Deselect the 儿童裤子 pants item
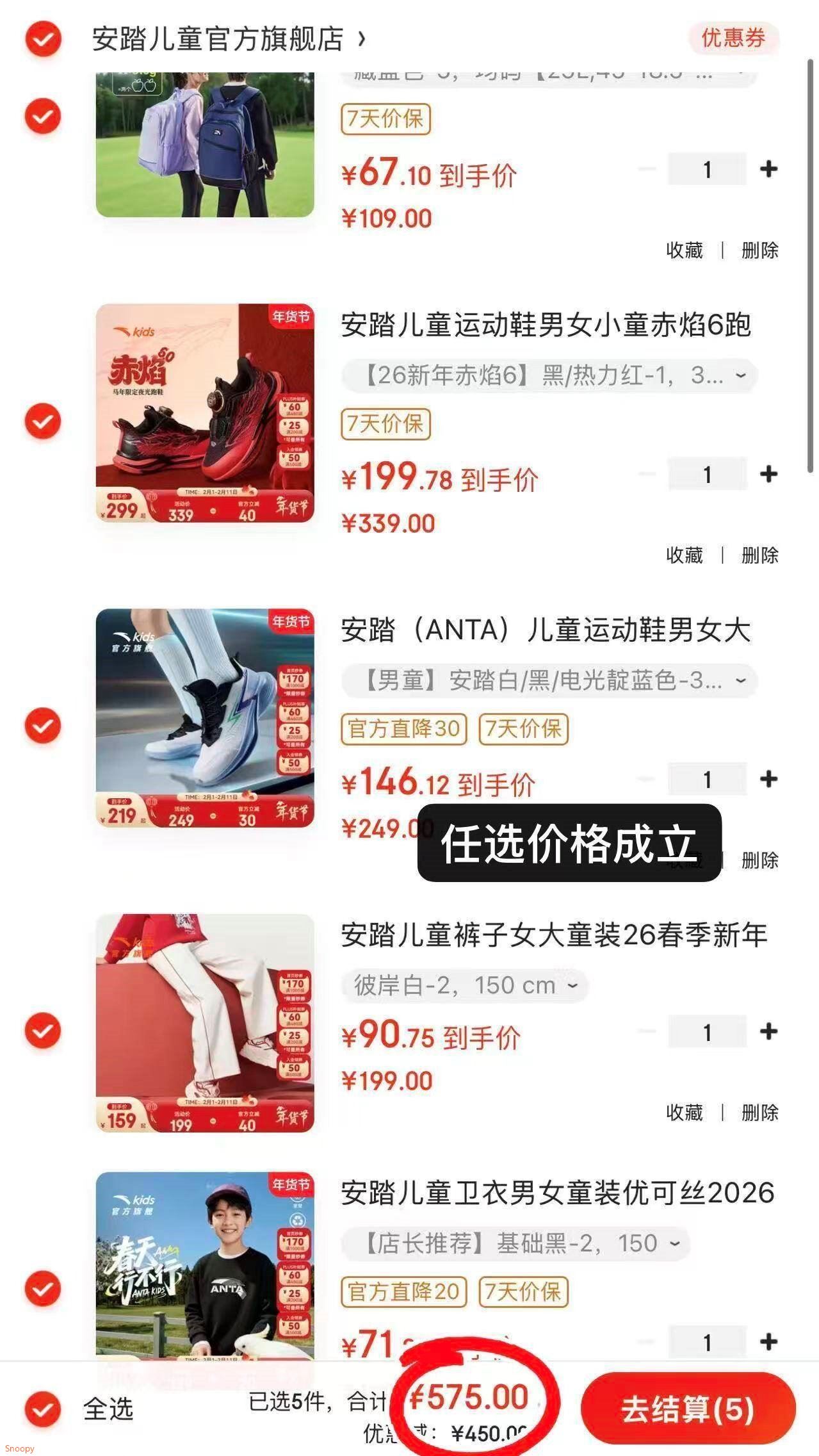819x1456 pixels. [43, 1031]
